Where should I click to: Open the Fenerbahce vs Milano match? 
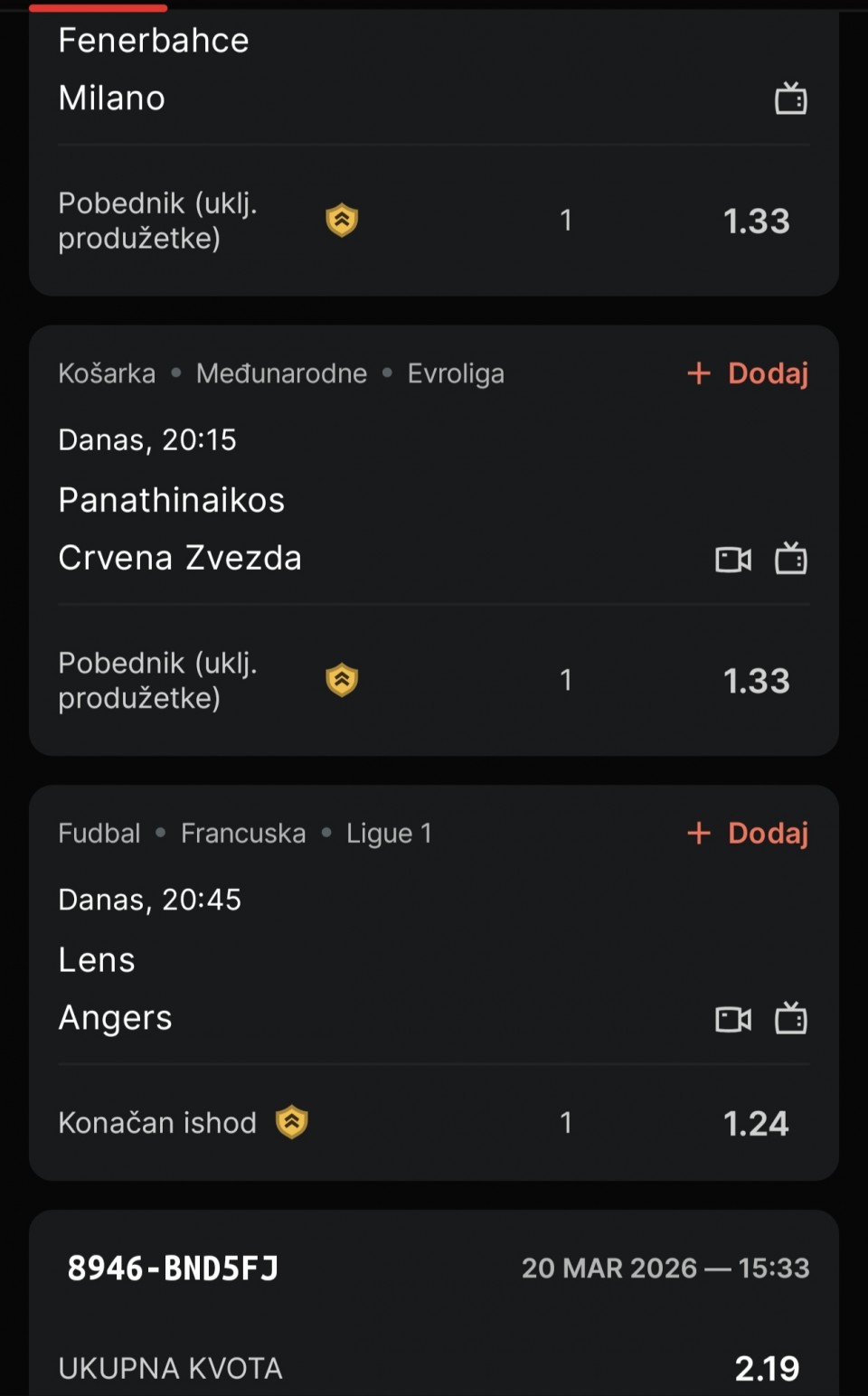(x=154, y=69)
